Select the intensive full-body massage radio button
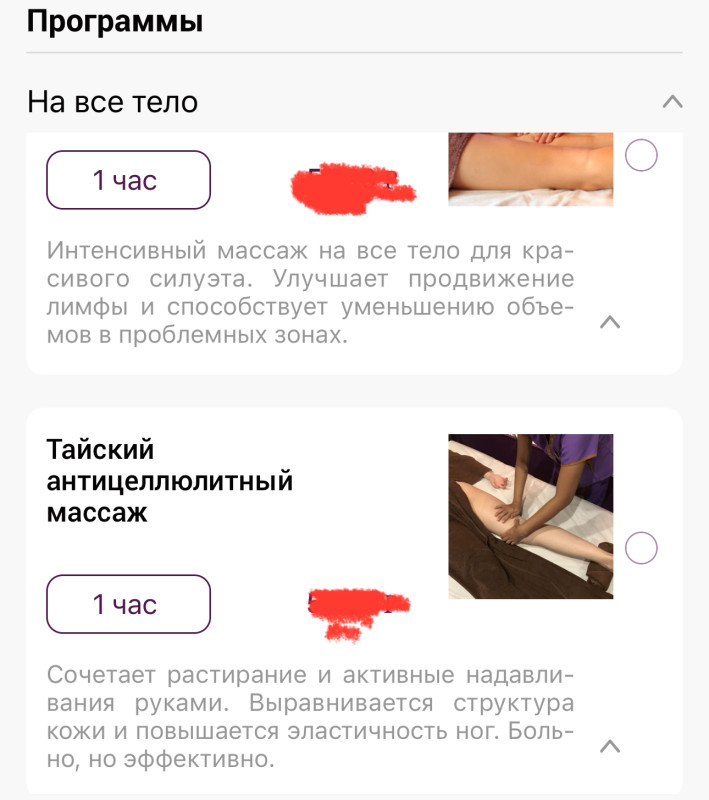The width and height of the screenshot is (709, 800). point(640,156)
